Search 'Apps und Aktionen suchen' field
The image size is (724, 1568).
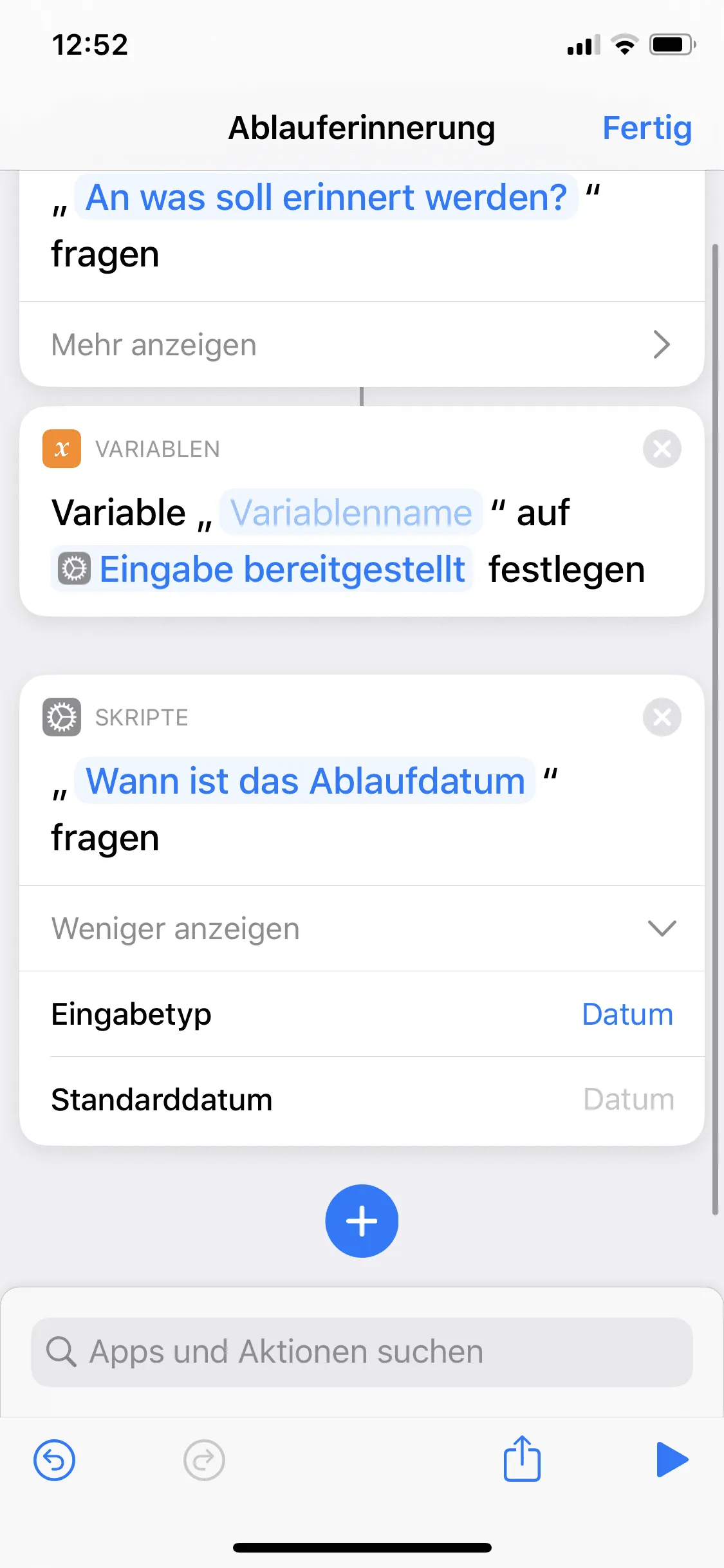coord(362,1352)
